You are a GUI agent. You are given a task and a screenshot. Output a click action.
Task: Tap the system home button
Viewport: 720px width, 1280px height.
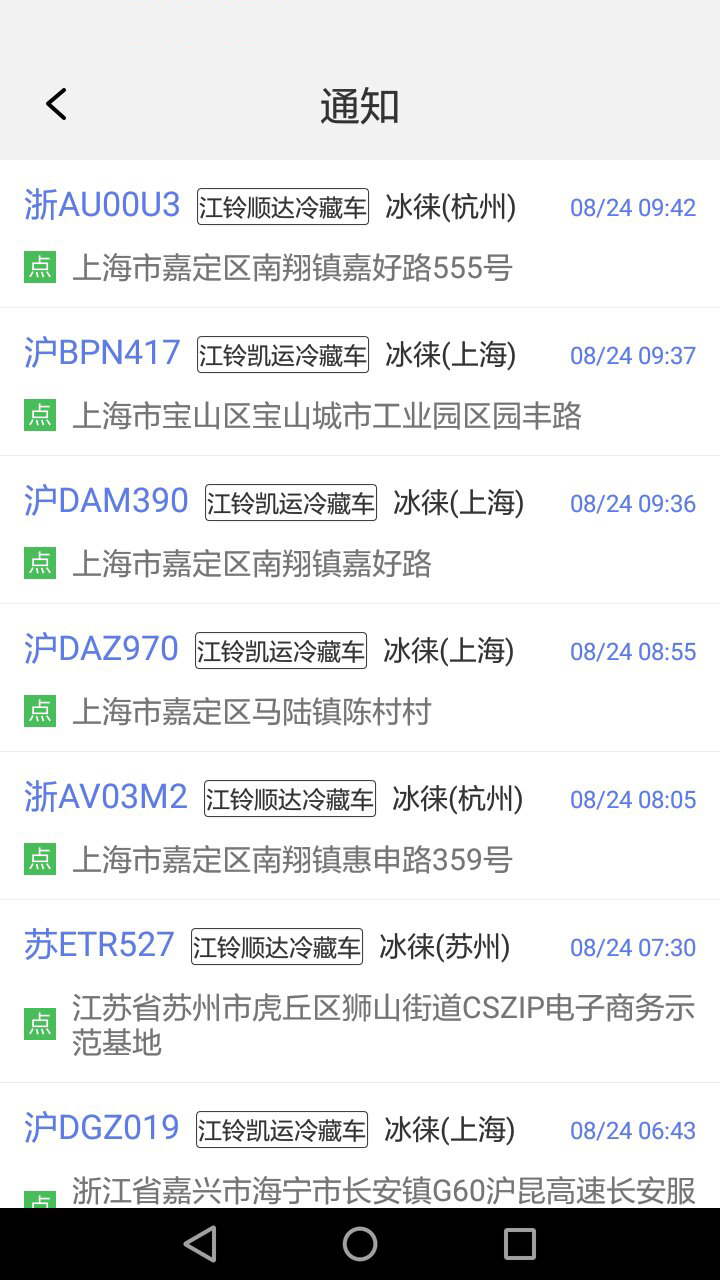[x=360, y=1244]
